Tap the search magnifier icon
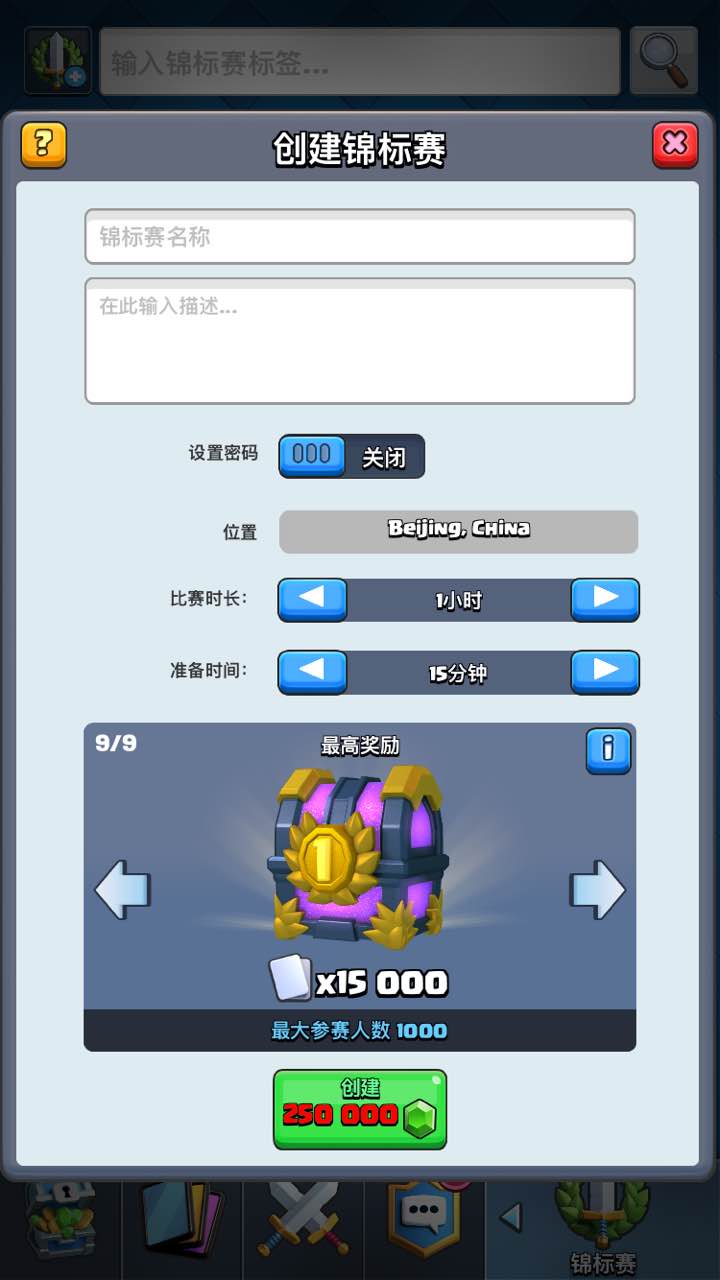The width and height of the screenshot is (720, 1280). [663, 60]
